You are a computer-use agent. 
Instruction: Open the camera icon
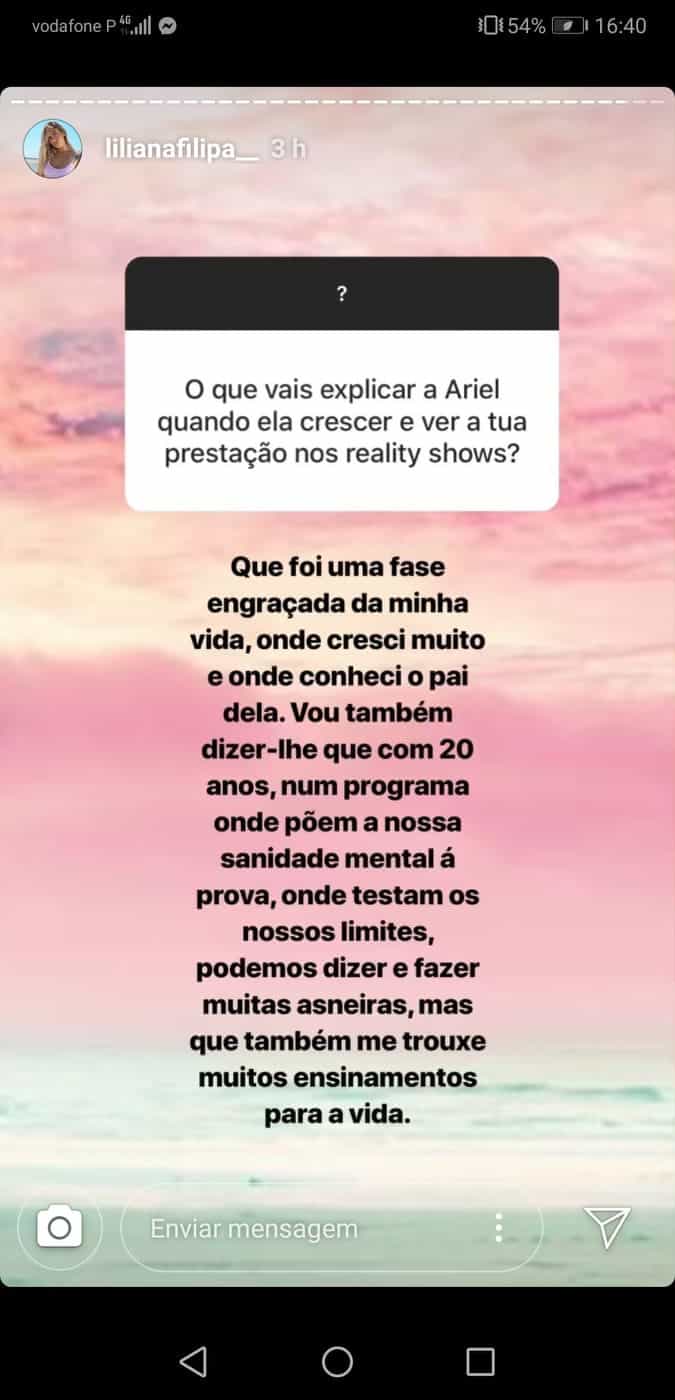[59, 1227]
